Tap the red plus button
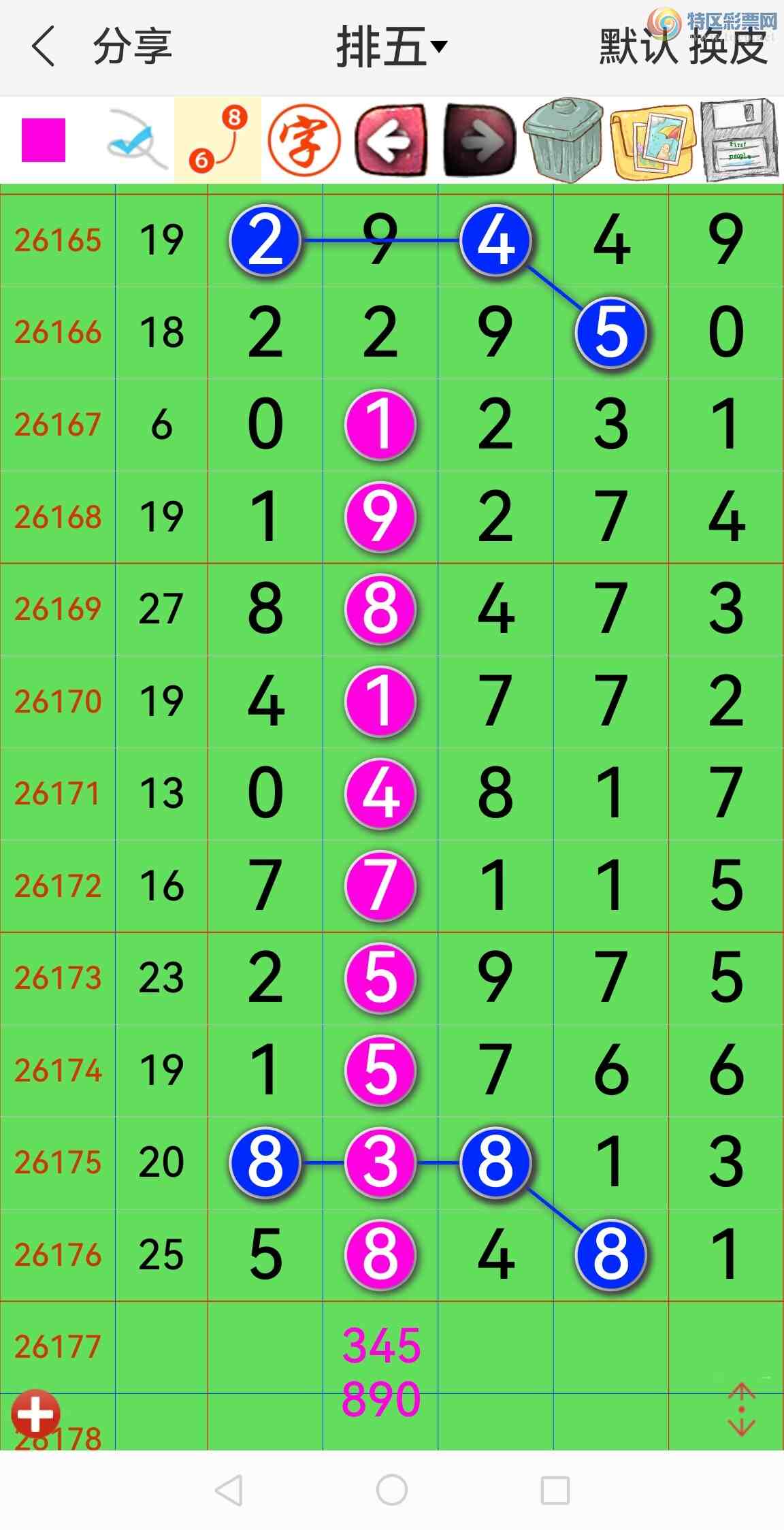Viewport: 784px width, 1530px height. (x=35, y=1414)
